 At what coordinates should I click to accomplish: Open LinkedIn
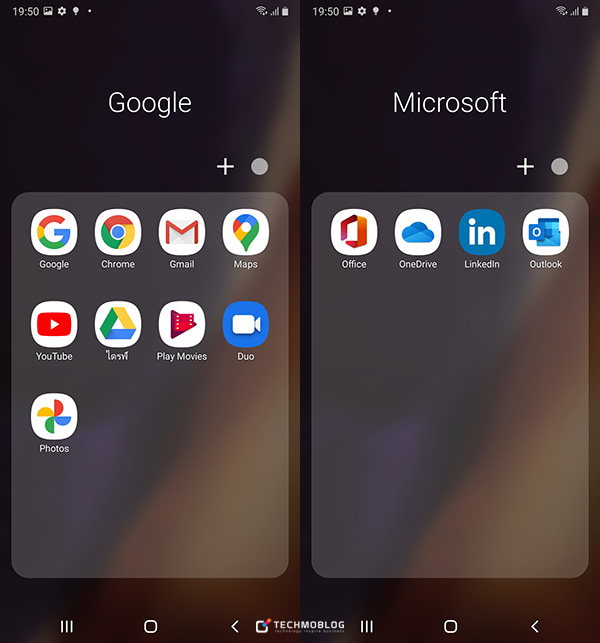point(482,233)
